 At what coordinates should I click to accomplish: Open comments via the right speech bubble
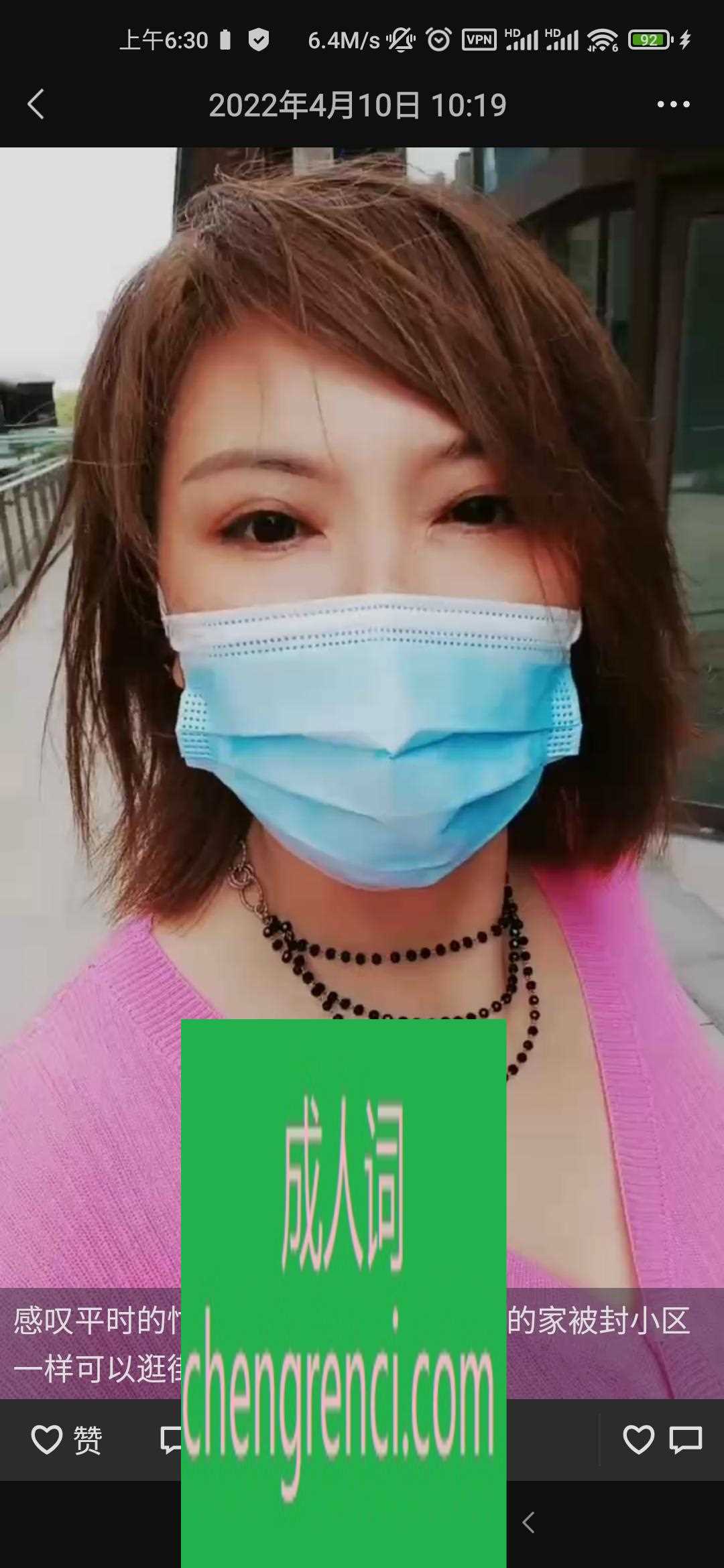coord(685,1439)
